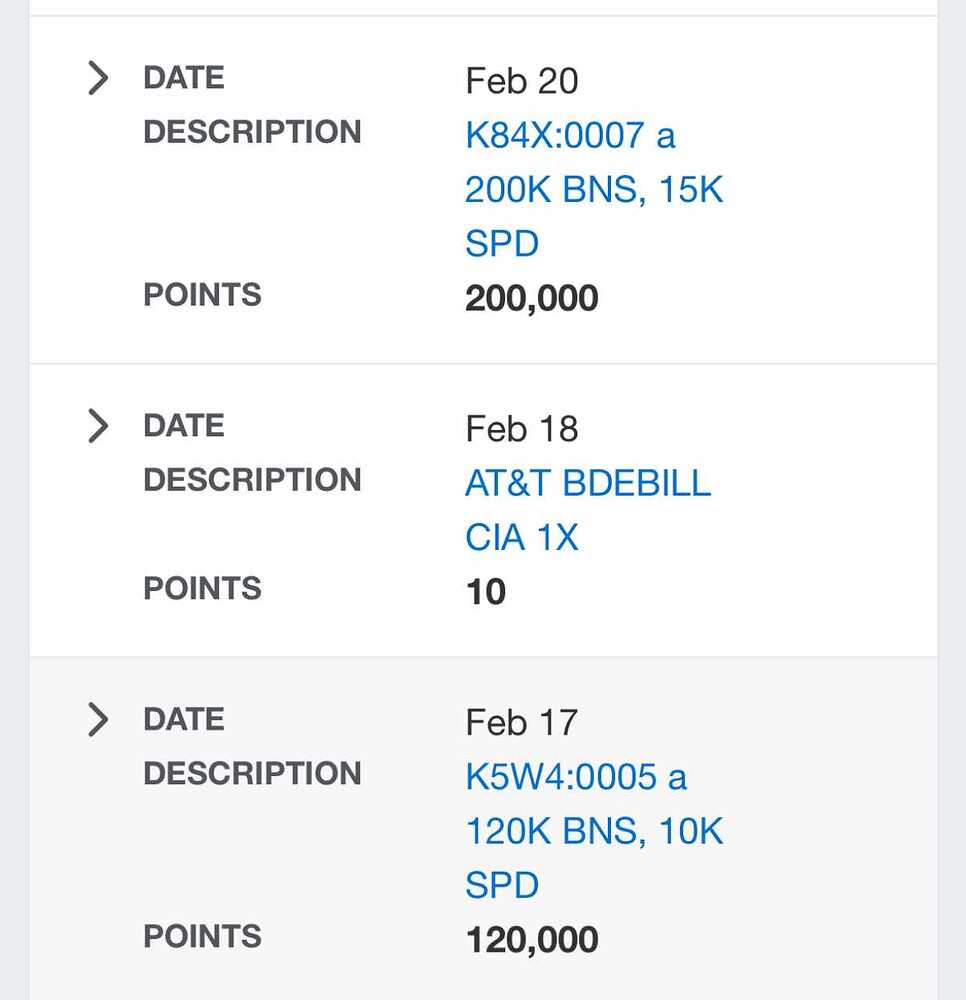Expand the Feb 20 transaction details
Screen dimensions: 966x1000
click(97, 78)
